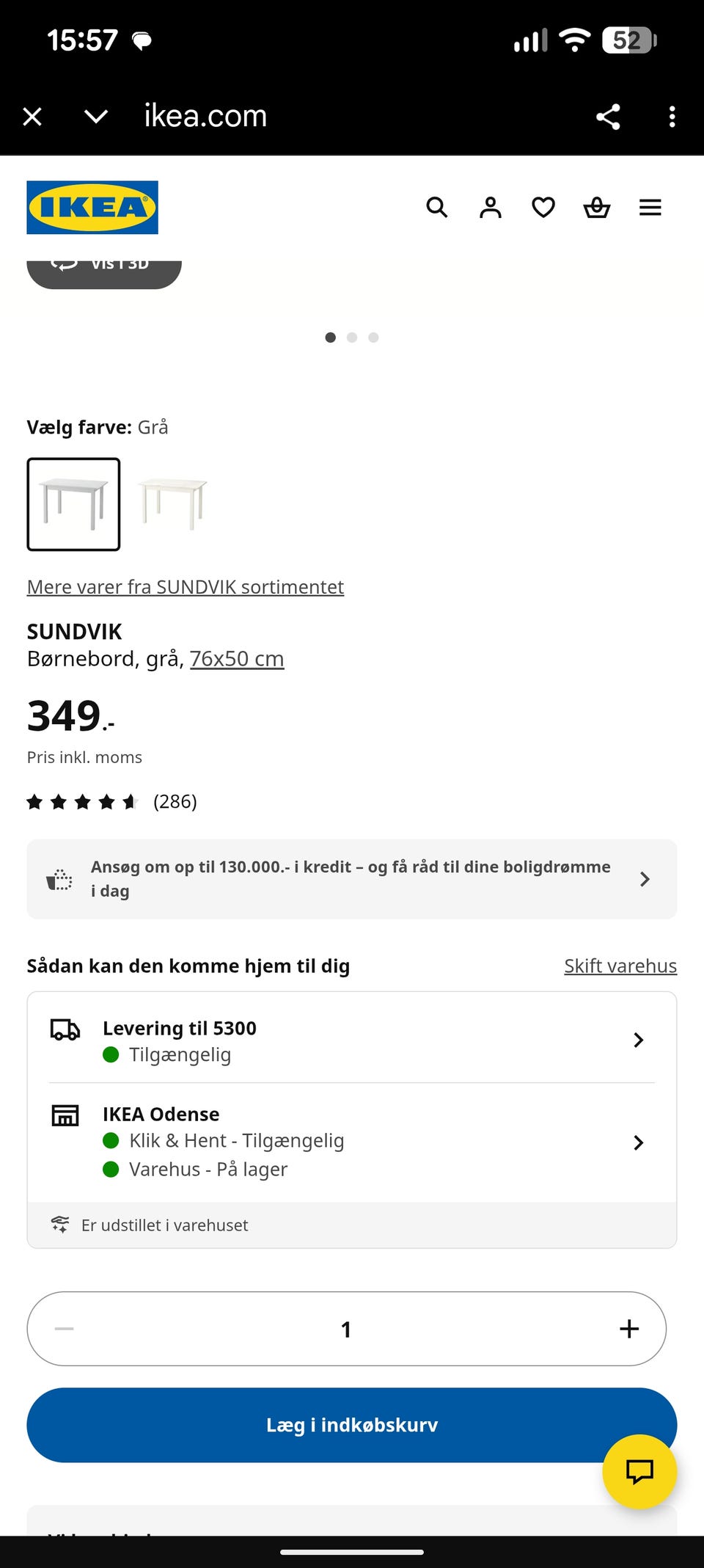Open the wishlist heart icon
Viewport: 704px width, 1568px height.
click(543, 208)
